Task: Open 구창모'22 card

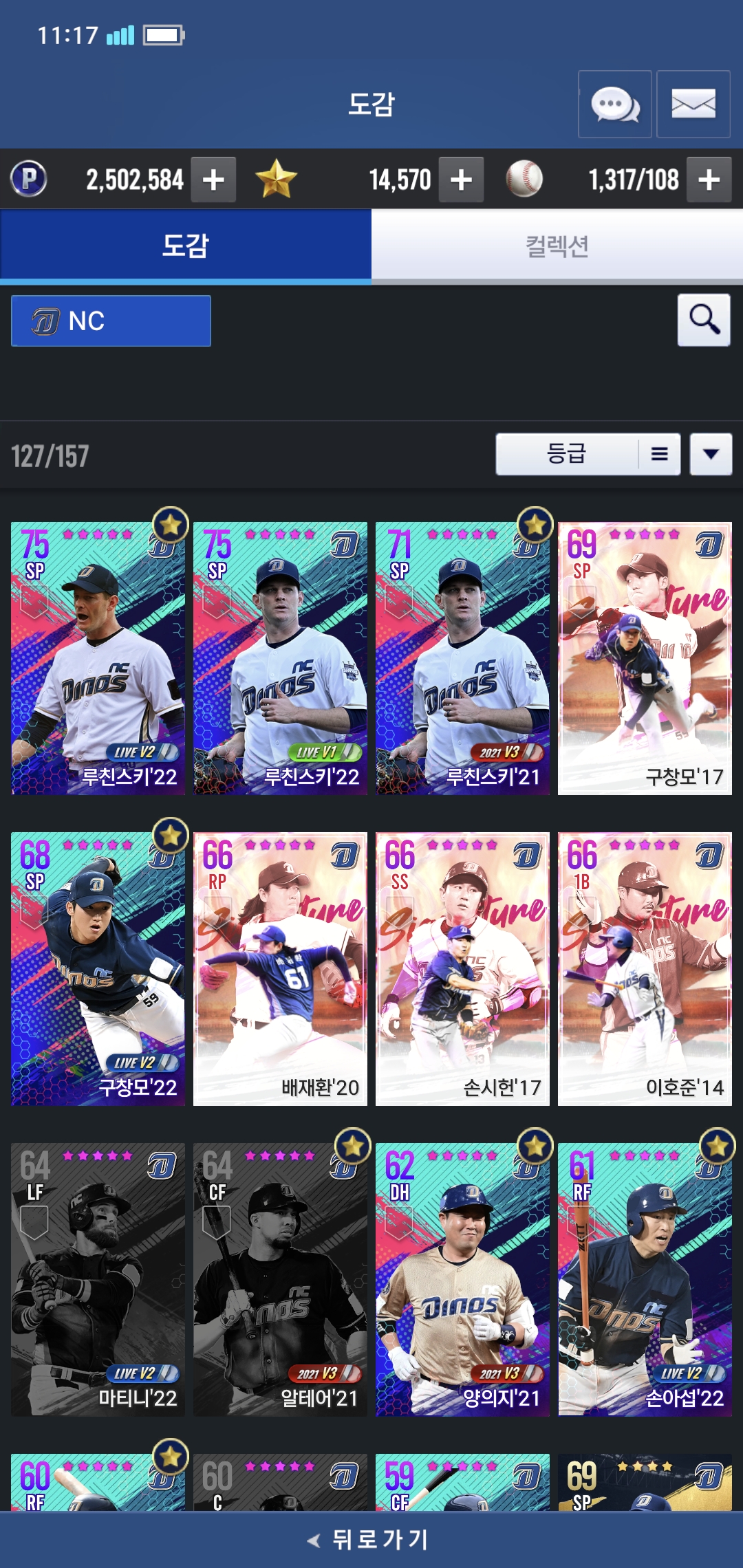Action: 98,969
